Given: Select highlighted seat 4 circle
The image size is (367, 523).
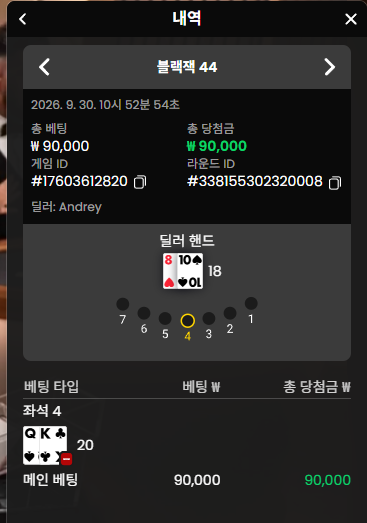Looking at the screenshot, I should tap(188, 321).
